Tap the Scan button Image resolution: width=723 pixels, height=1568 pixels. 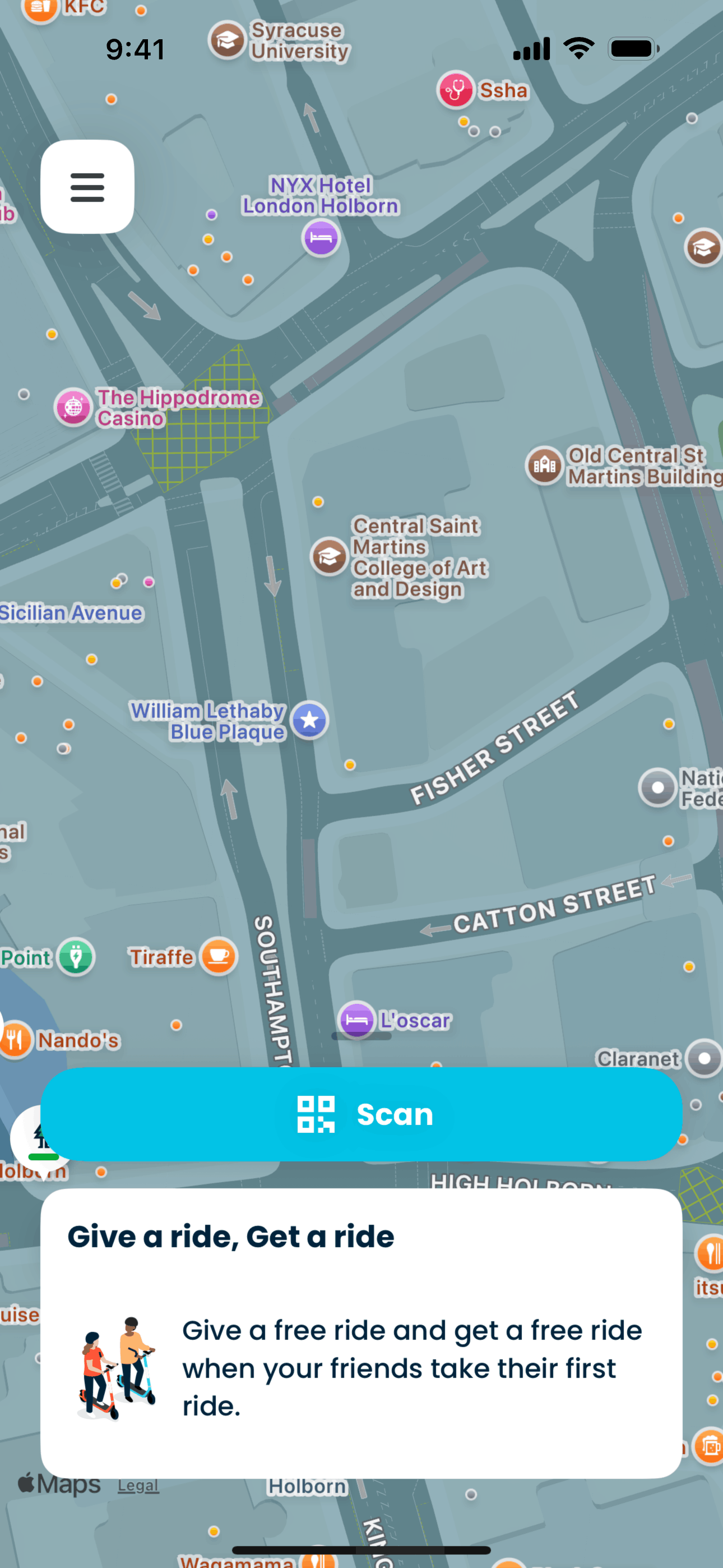361,1114
